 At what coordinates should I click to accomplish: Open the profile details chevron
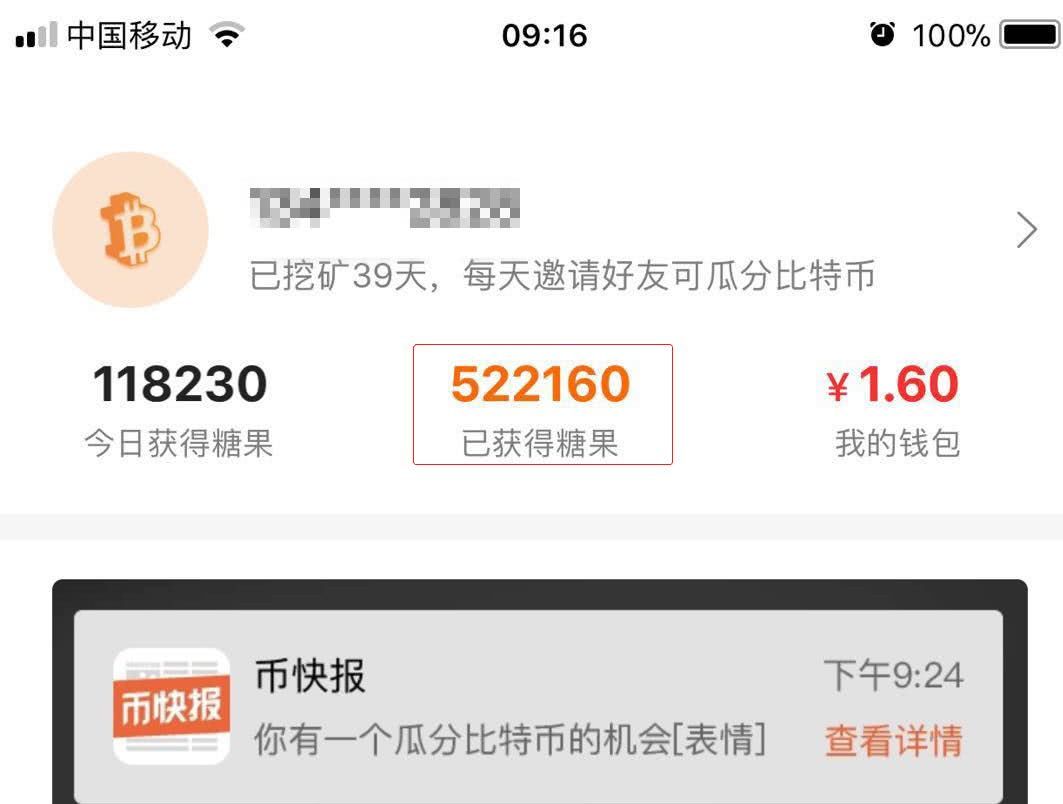pyautogui.click(x=1026, y=230)
